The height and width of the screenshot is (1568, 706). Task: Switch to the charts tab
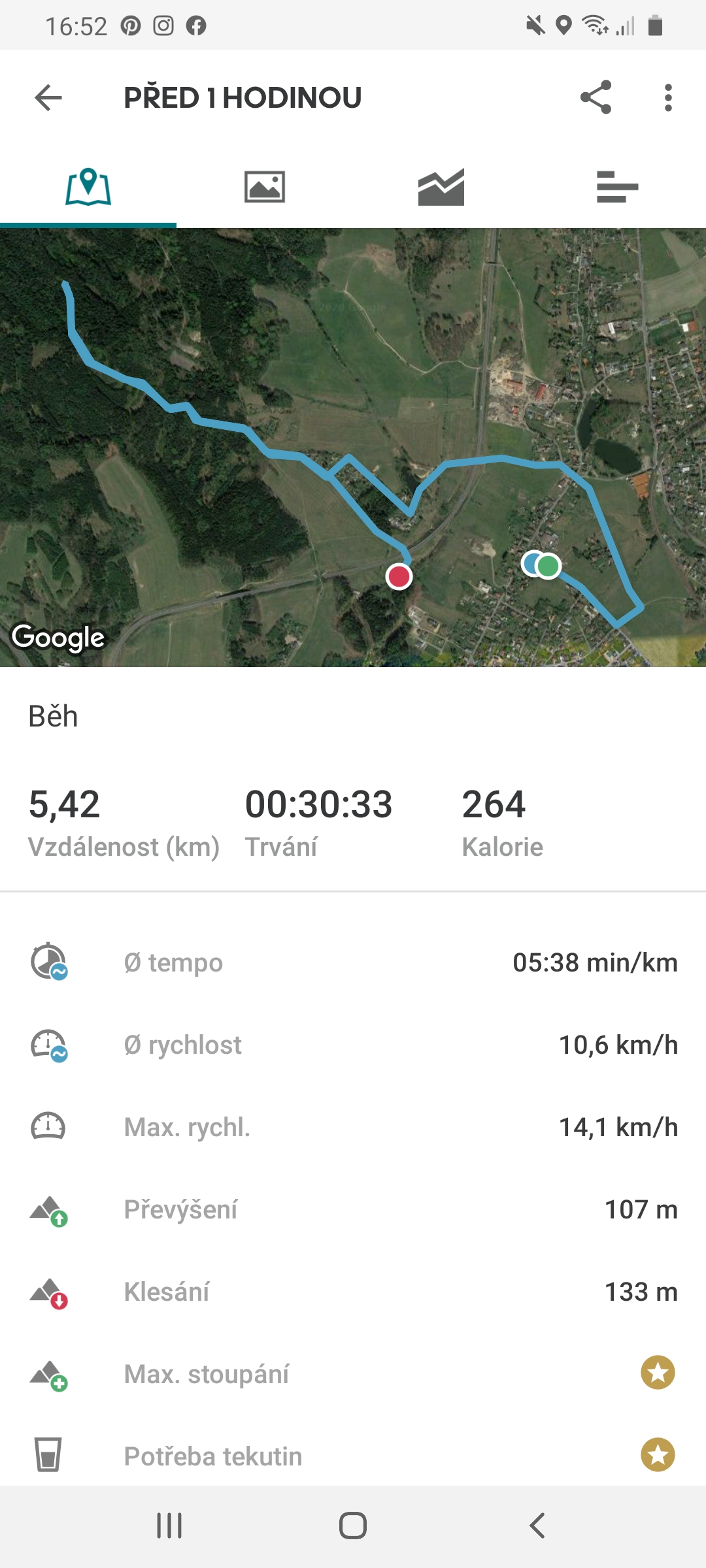click(441, 188)
